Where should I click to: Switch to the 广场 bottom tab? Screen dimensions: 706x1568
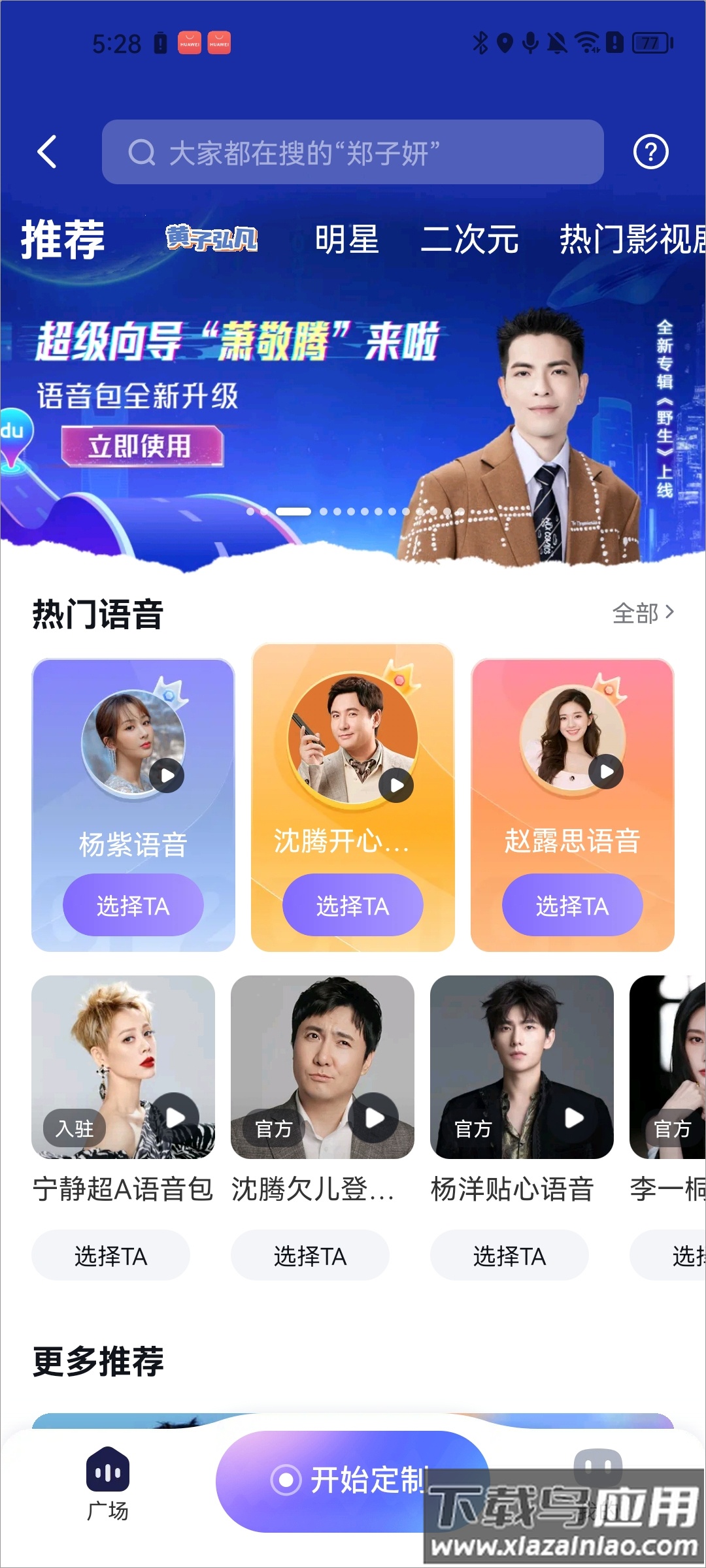[x=108, y=1484]
